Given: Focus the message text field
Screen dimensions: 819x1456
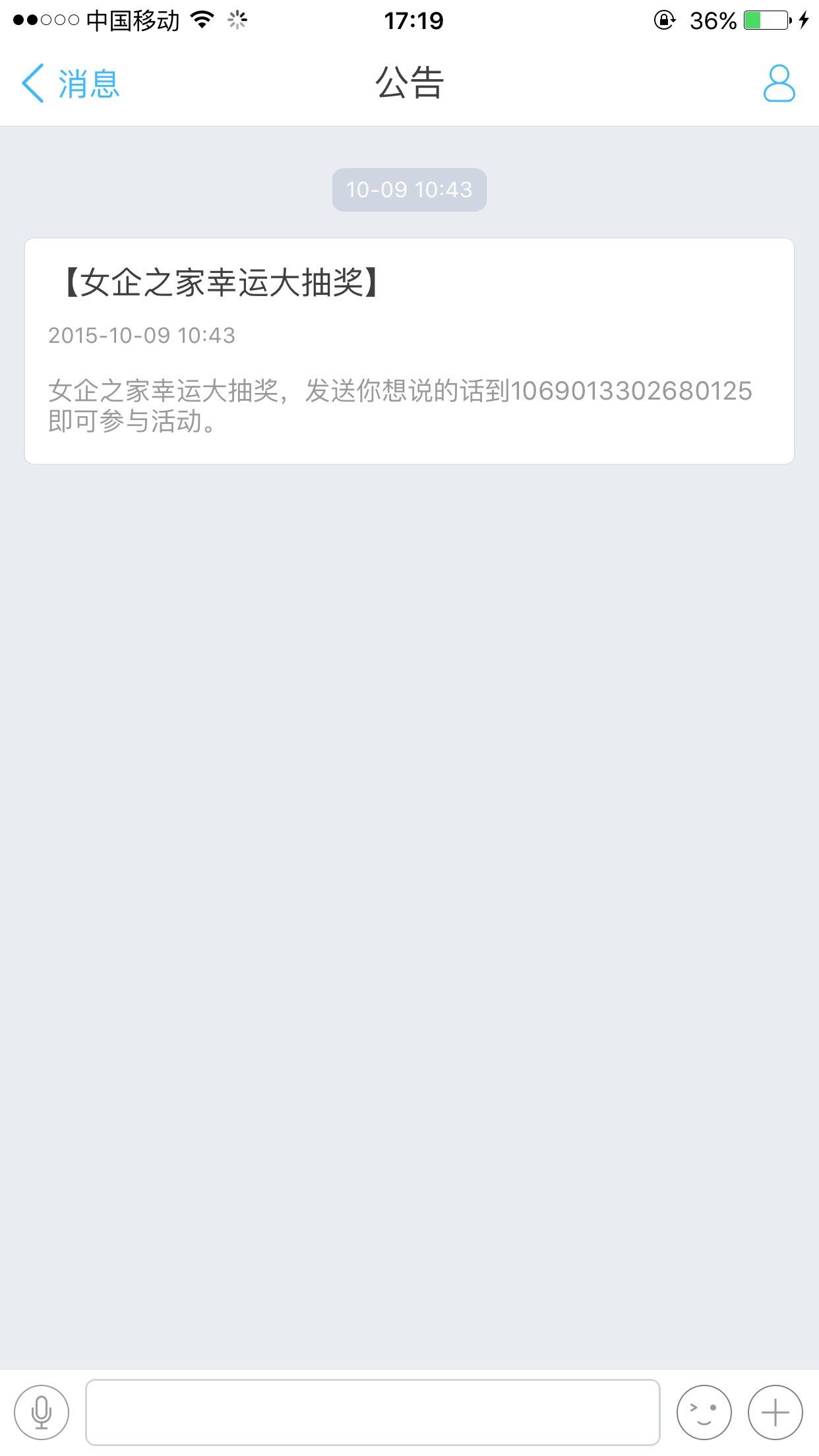Looking at the screenshot, I should tap(373, 1412).
